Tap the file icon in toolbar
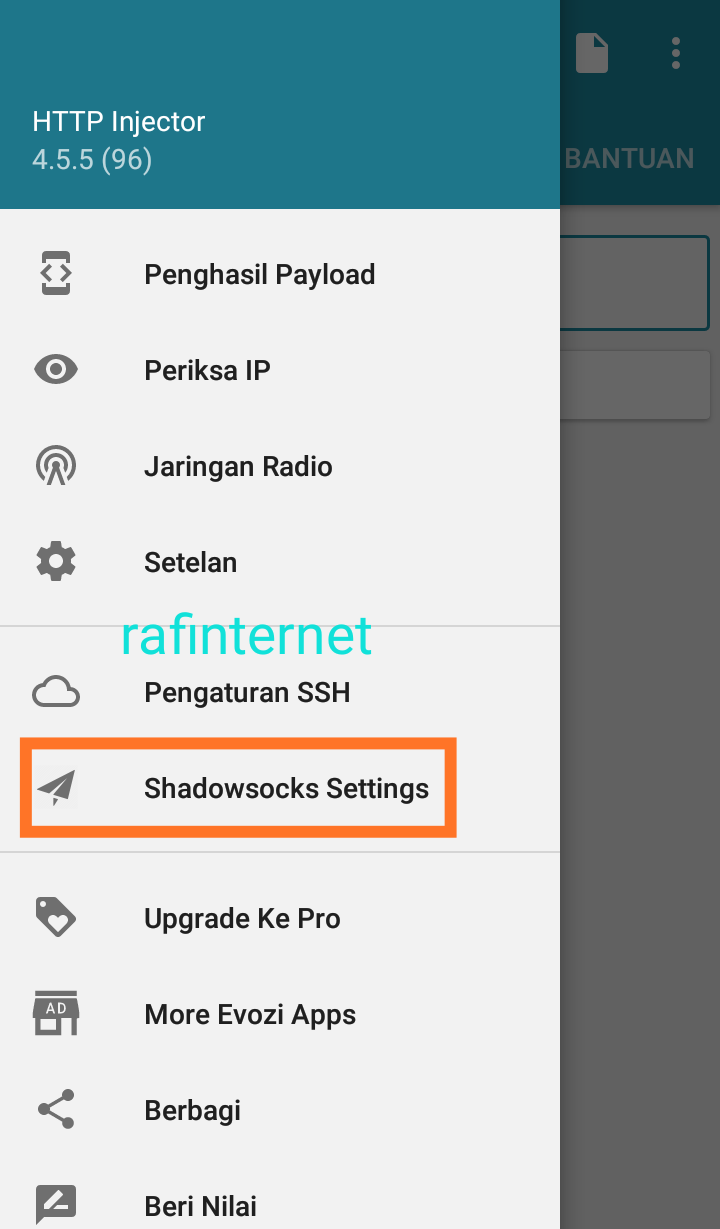The height and width of the screenshot is (1229, 720). (592, 53)
